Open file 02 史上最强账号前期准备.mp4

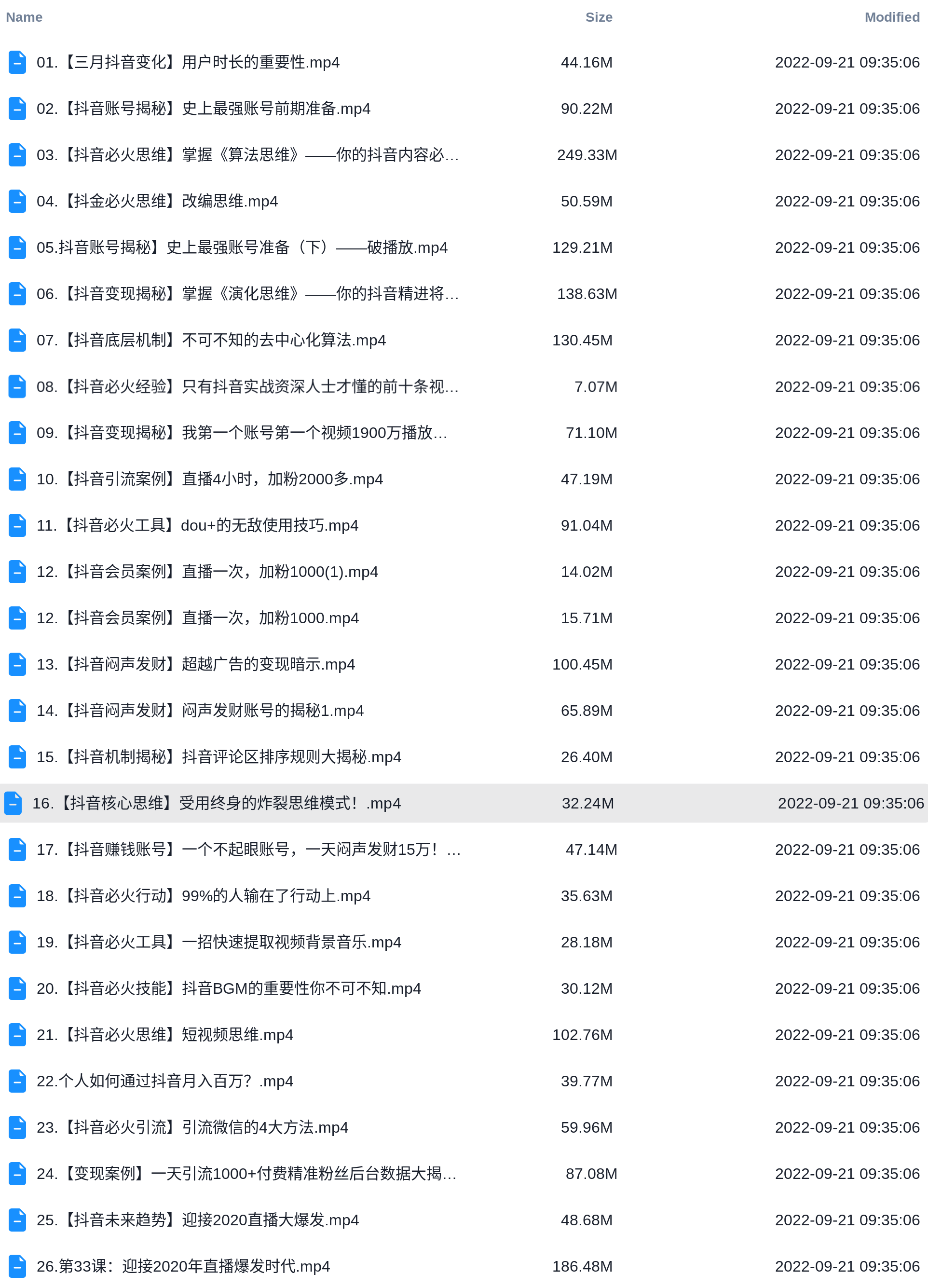(x=204, y=109)
